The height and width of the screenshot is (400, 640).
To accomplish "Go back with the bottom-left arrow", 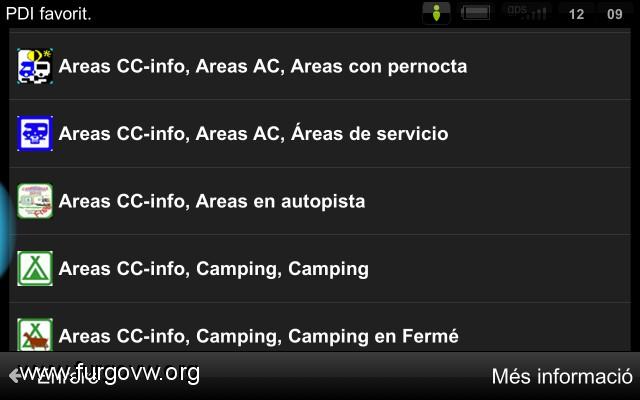I will pos(16,376).
